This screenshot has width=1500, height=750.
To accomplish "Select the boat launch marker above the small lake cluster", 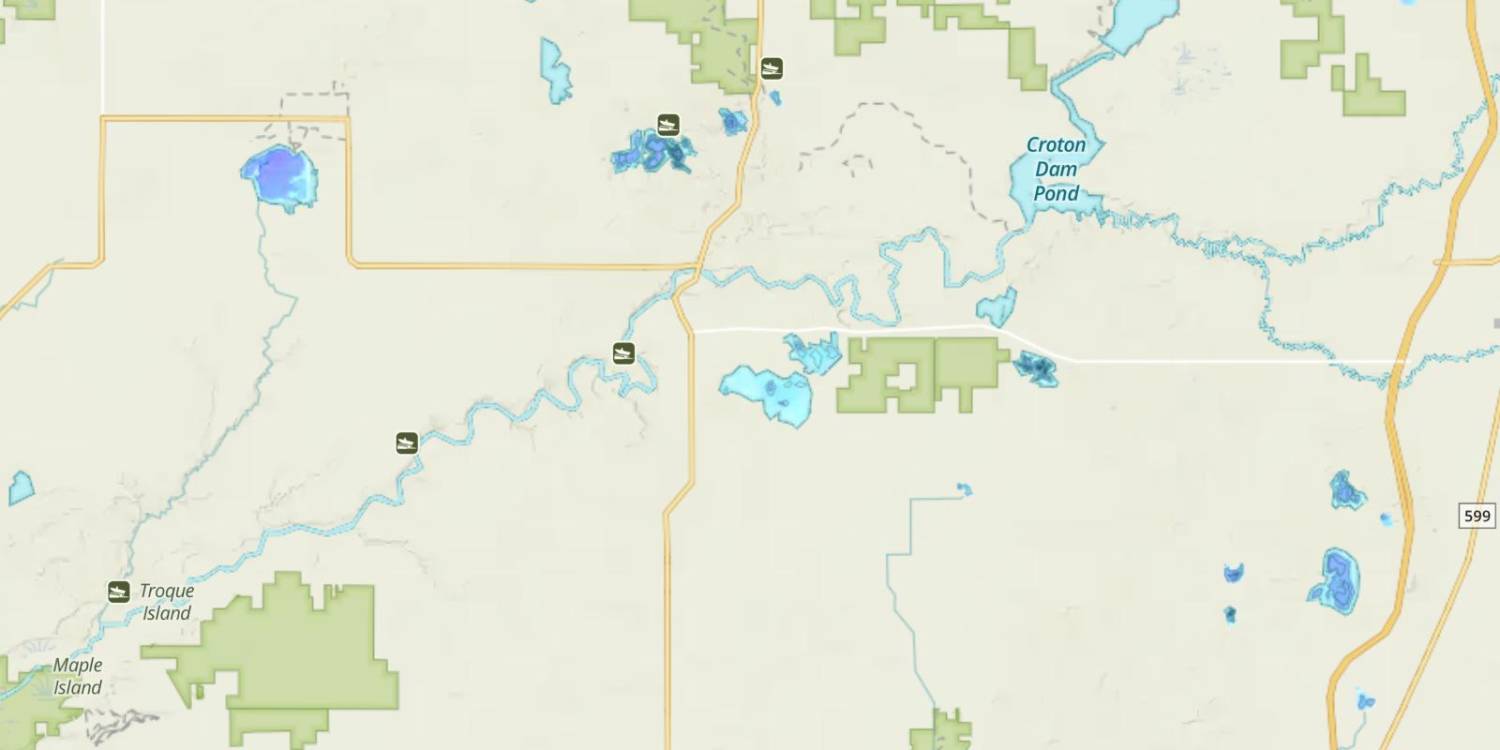I will [668, 125].
